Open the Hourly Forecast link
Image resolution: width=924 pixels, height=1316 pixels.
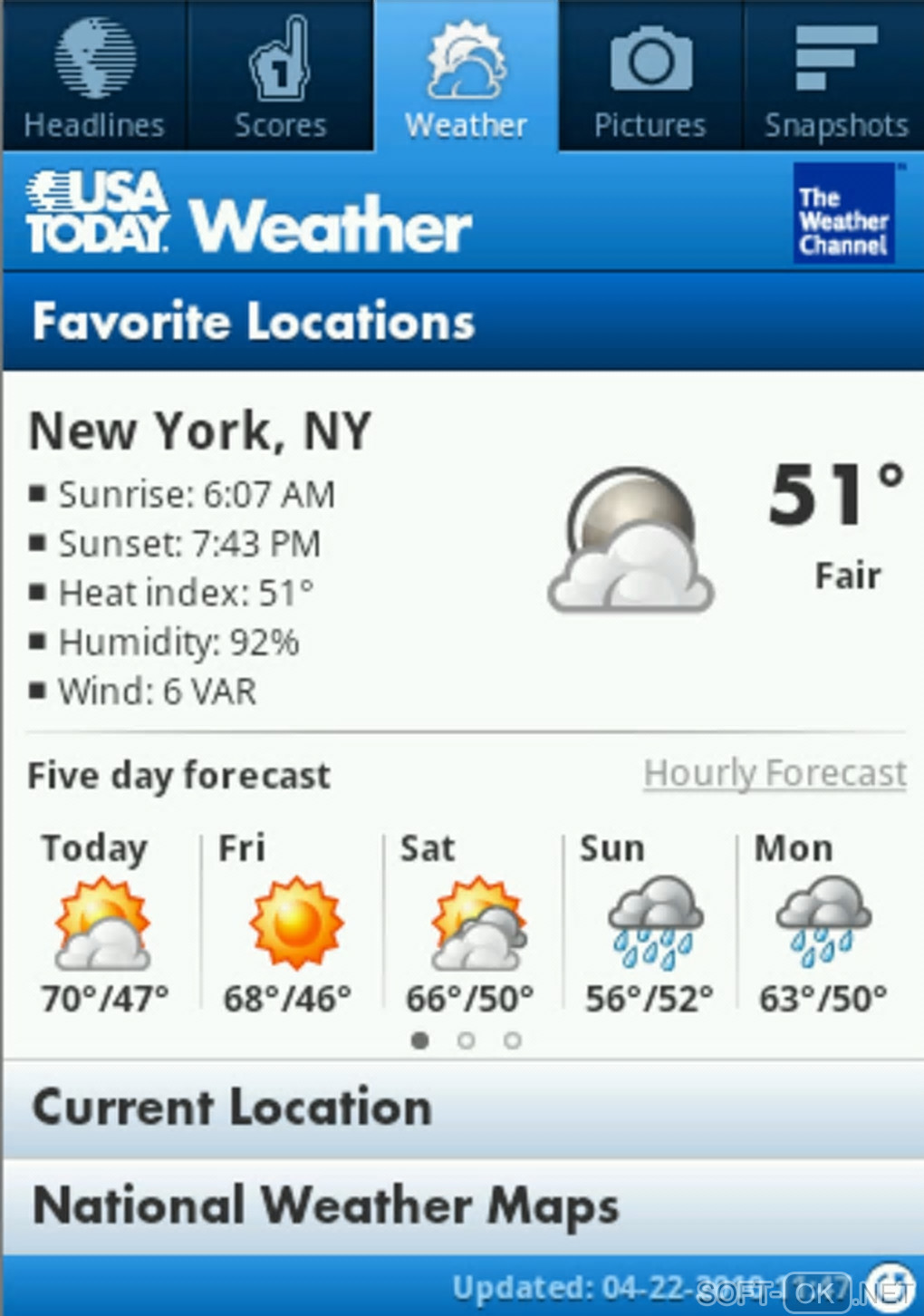[x=775, y=773]
